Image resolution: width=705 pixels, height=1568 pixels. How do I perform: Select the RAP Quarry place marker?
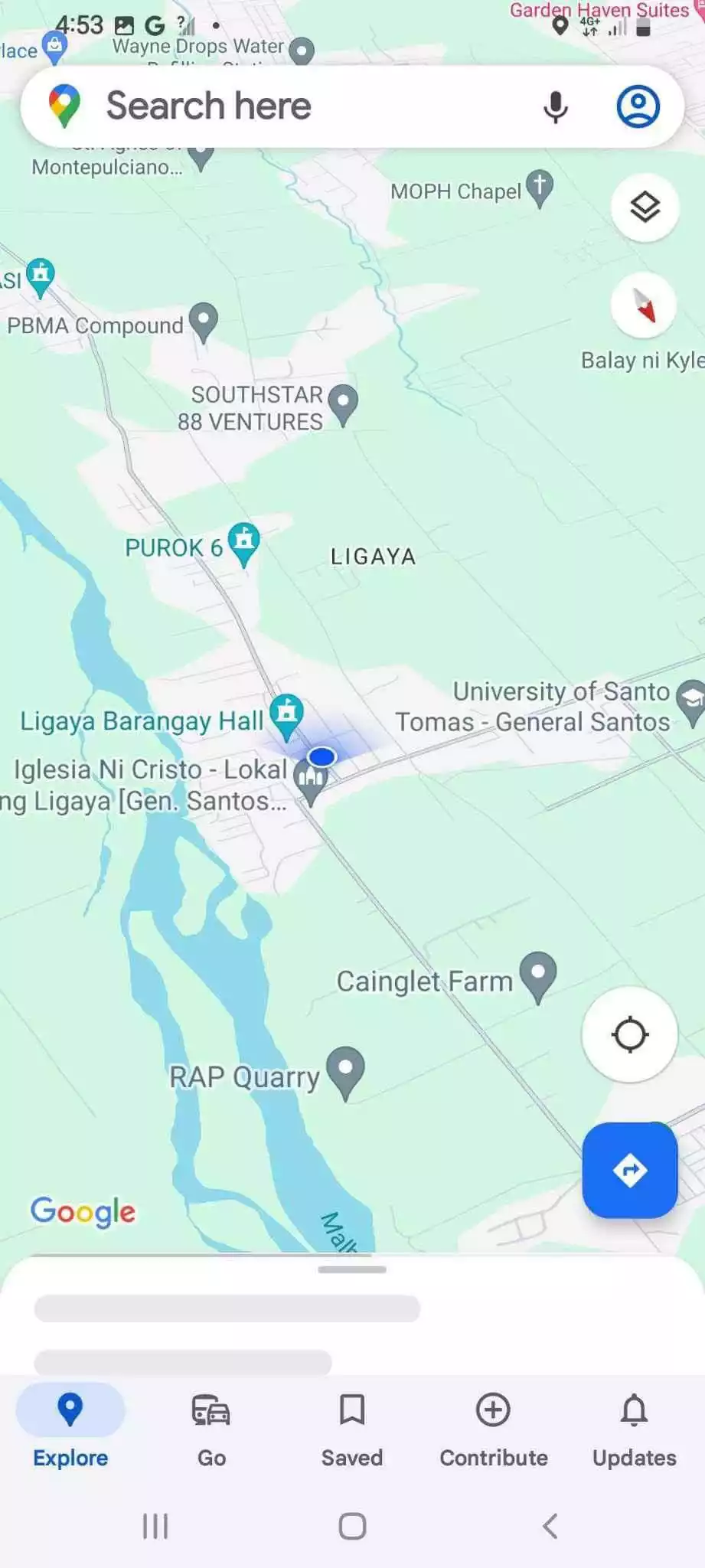coord(345,1073)
